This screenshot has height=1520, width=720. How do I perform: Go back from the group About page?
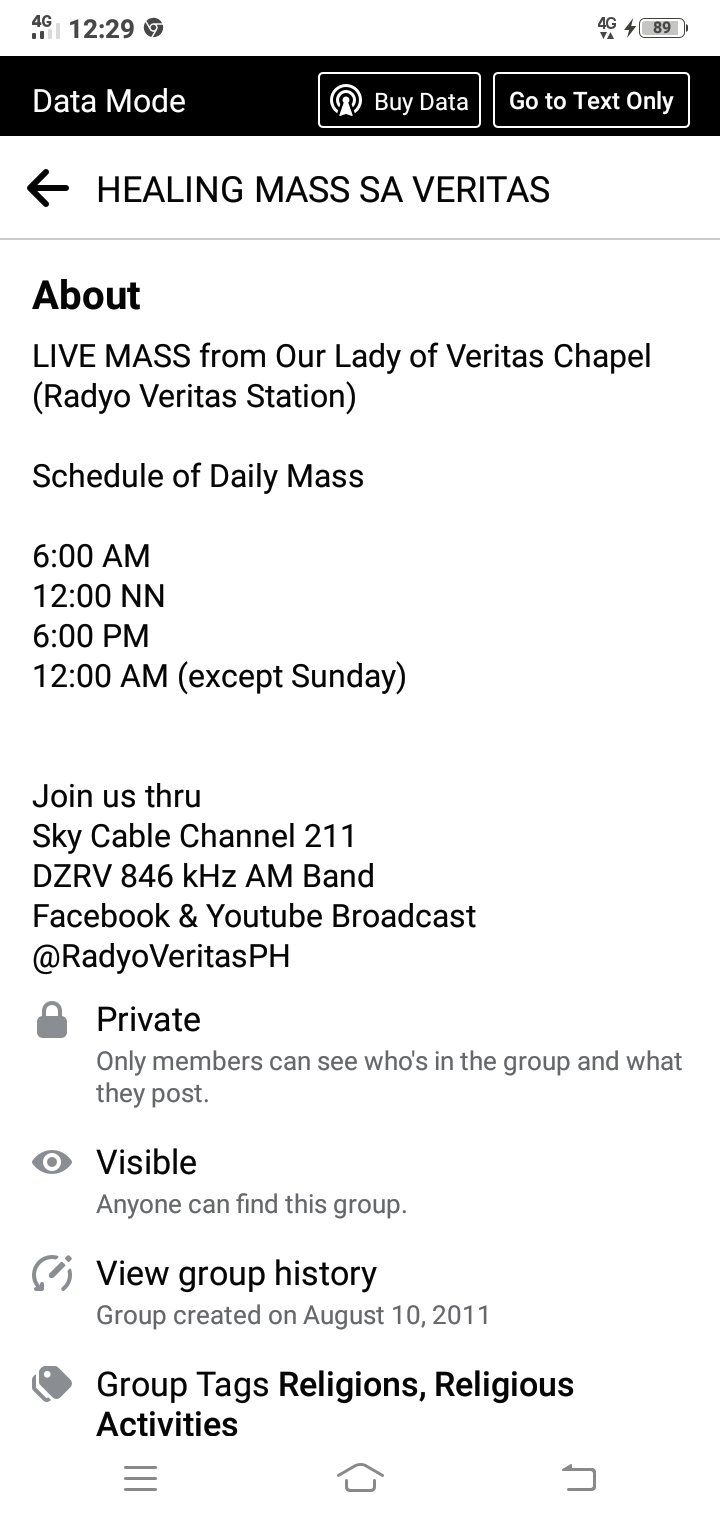click(48, 188)
